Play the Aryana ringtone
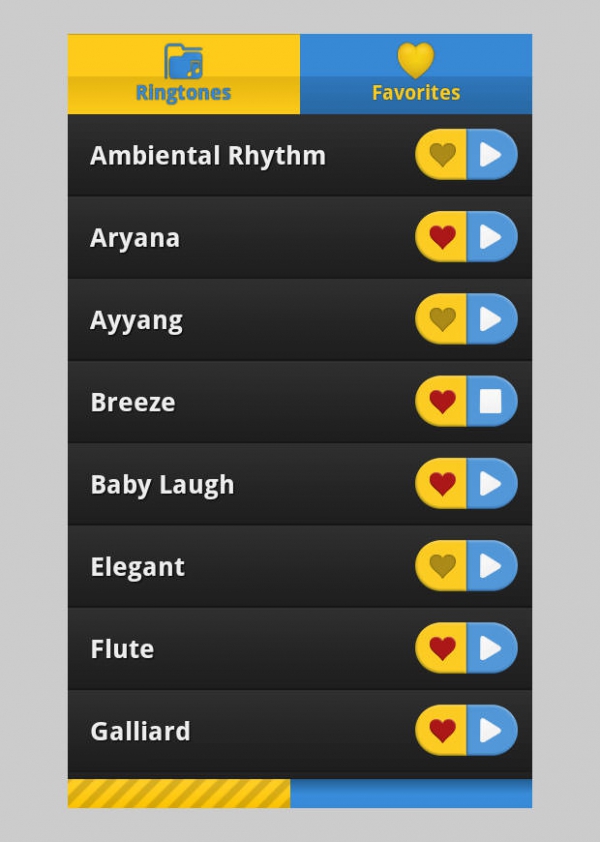 (x=491, y=237)
